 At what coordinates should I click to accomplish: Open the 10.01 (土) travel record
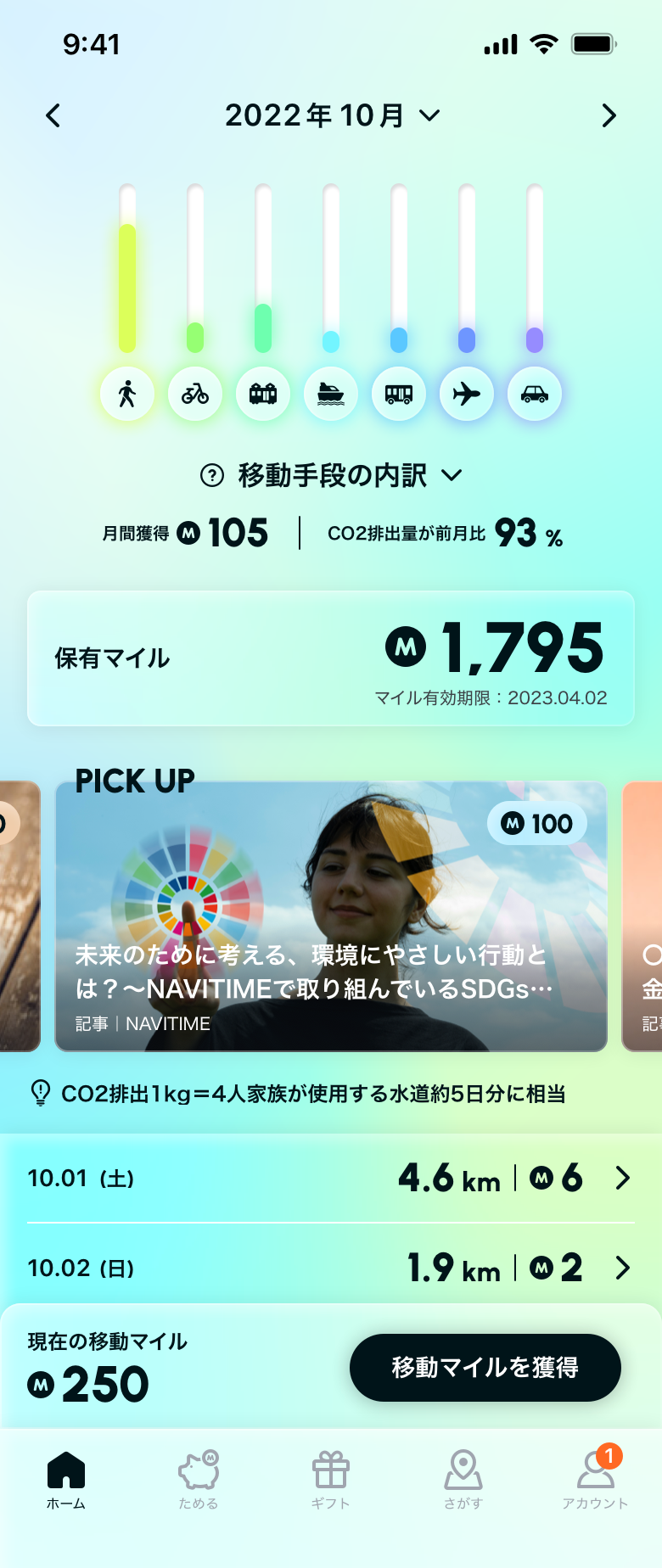coord(331,1178)
